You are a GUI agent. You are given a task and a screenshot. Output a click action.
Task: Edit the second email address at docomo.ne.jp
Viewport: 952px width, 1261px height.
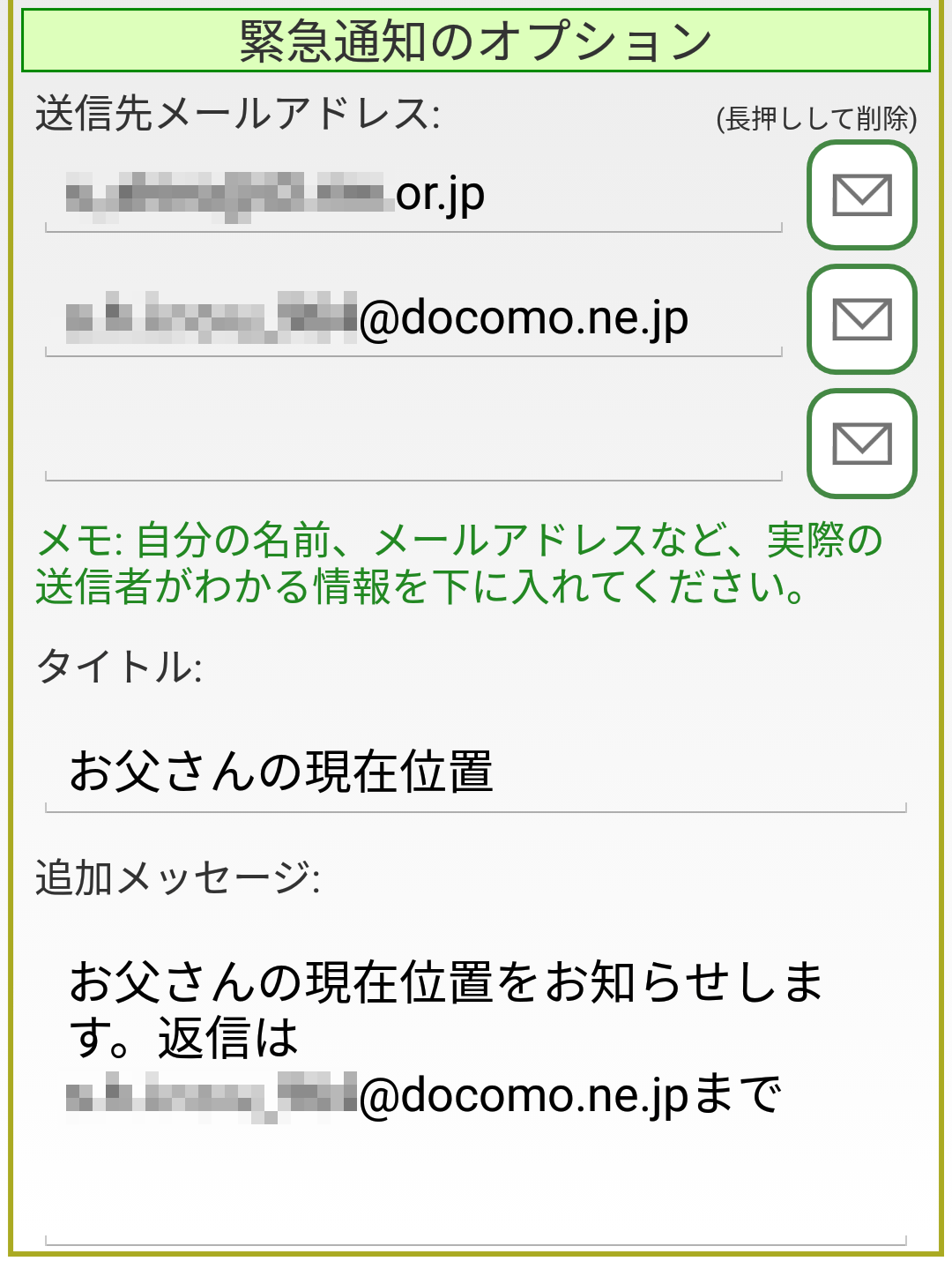pyautogui.click(x=413, y=319)
